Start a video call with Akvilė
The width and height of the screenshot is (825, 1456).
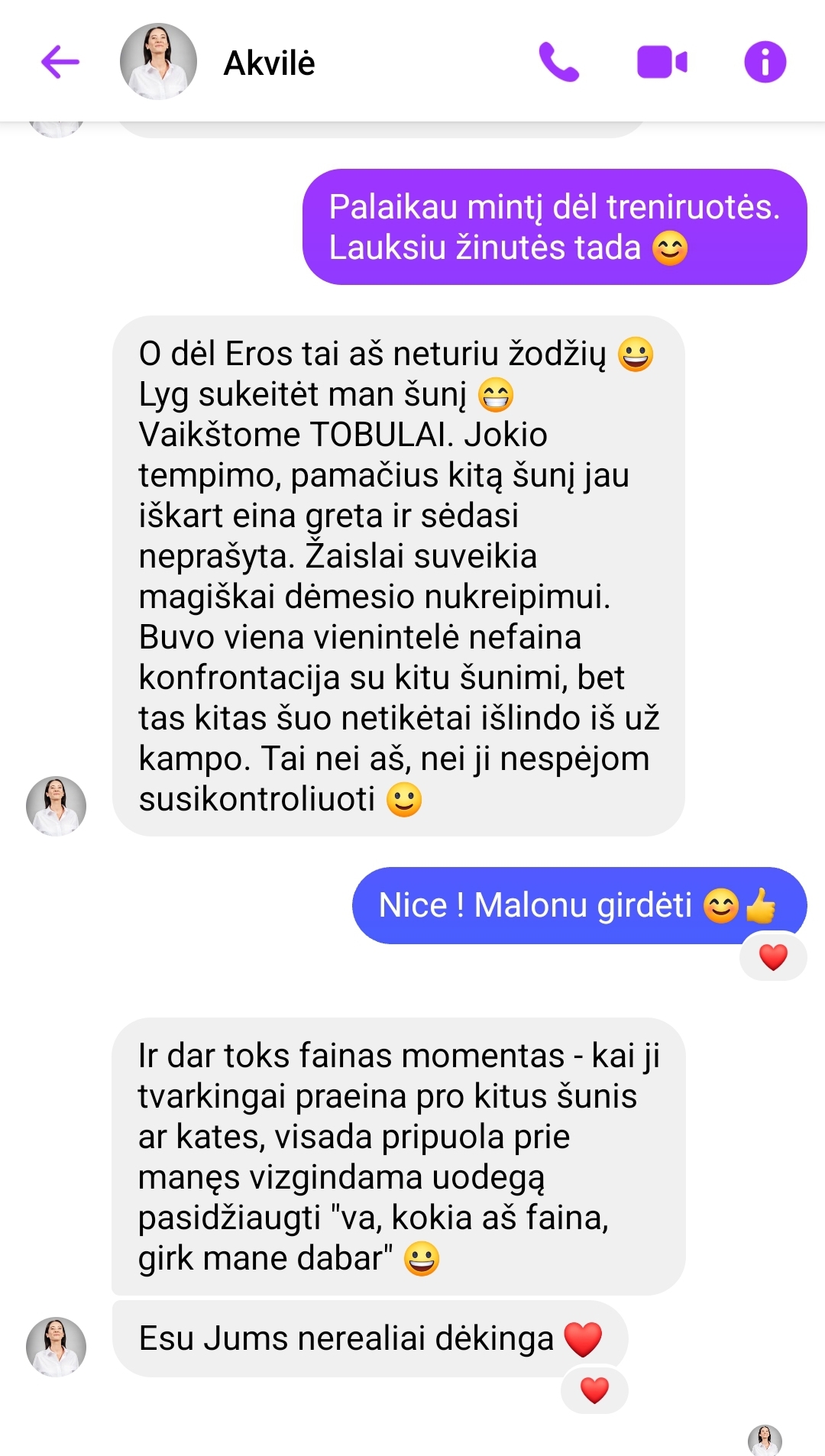[662, 62]
